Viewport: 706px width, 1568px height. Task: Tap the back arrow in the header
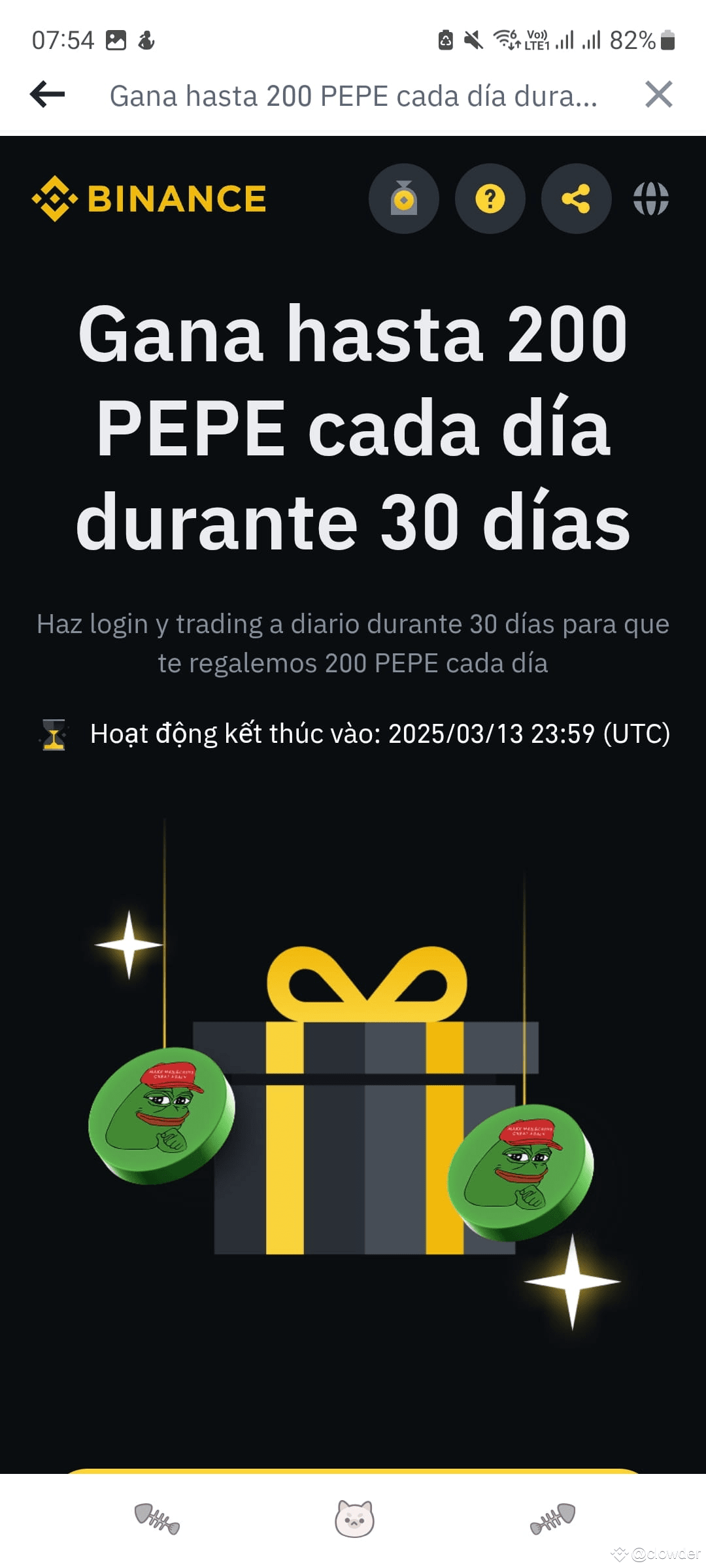point(47,95)
